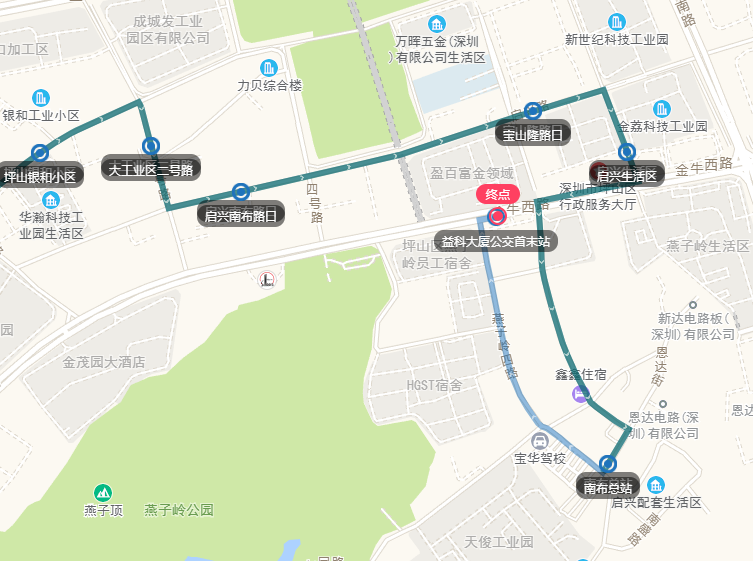Viewport: 753px width, 561px height.
Task: Select the 南布总站 bus stop marker
Action: [608, 464]
